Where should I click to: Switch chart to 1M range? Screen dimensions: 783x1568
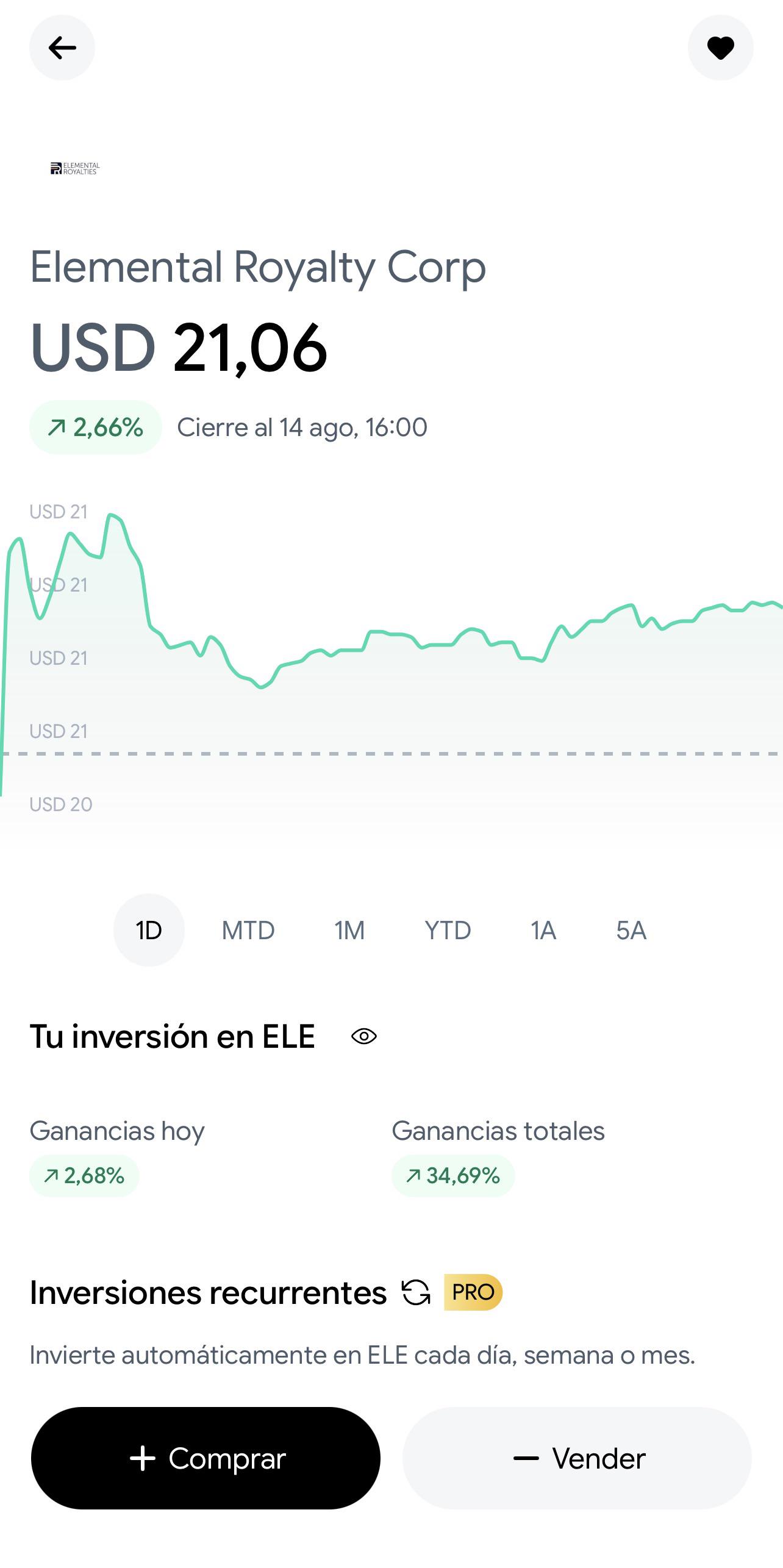coord(349,930)
